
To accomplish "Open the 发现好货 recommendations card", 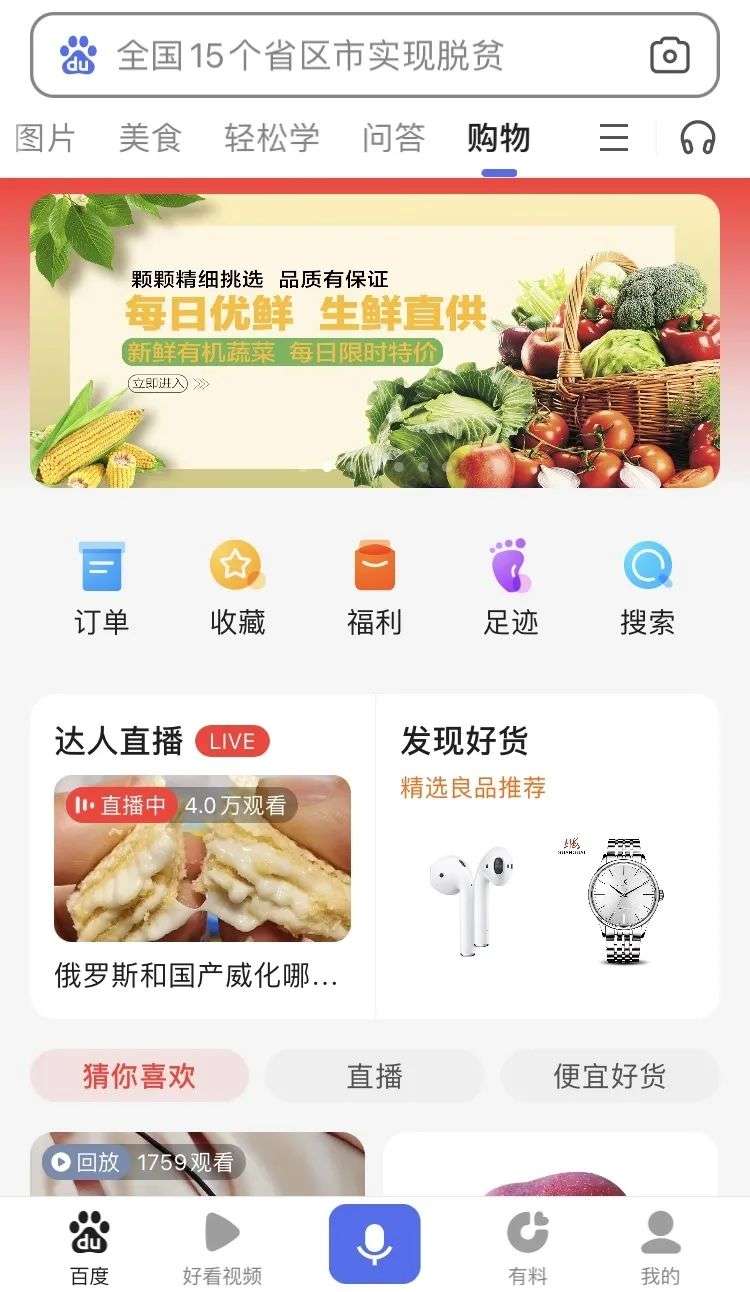I will [x=547, y=858].
